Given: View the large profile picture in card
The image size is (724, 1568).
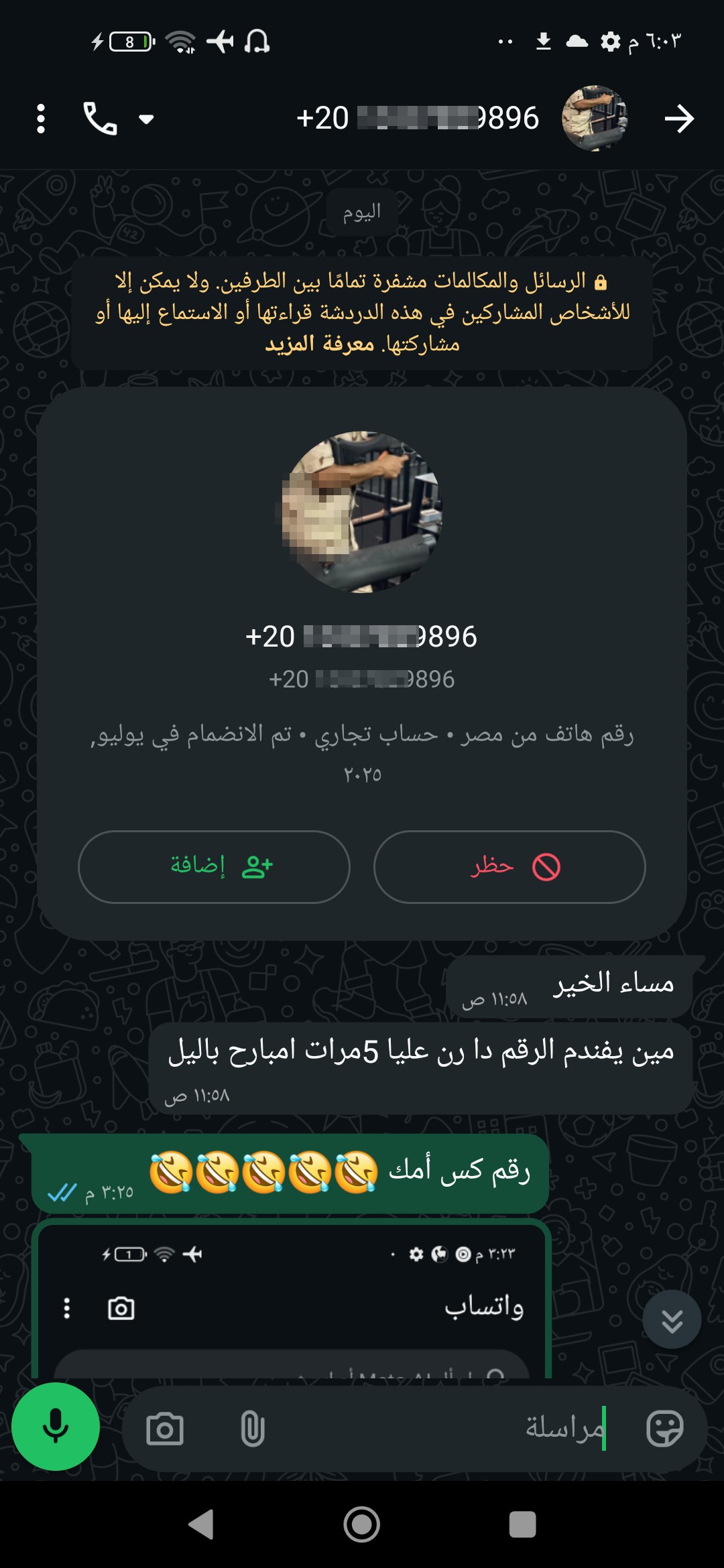Looking at the screenshot, I should pos(362,511).
